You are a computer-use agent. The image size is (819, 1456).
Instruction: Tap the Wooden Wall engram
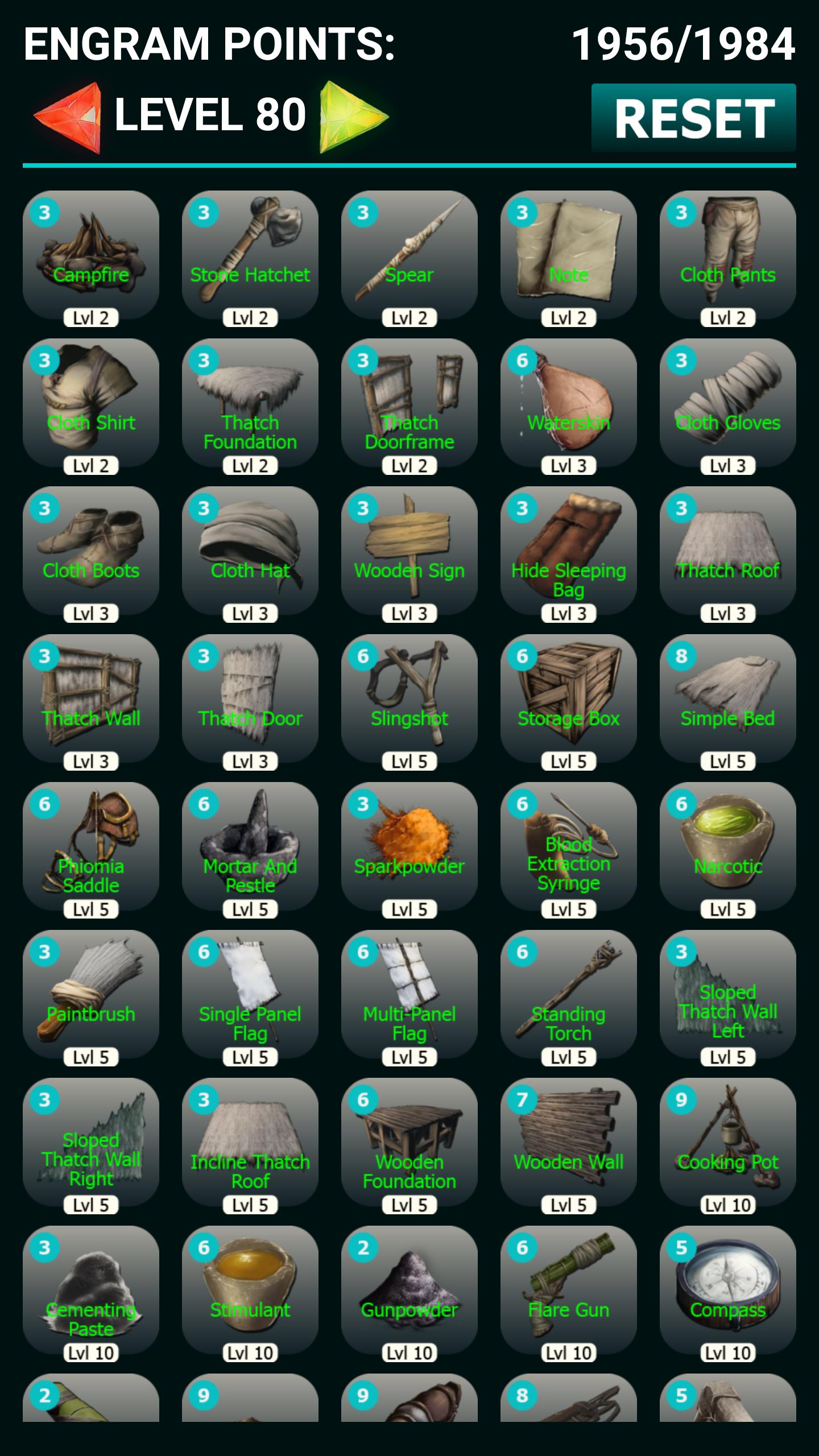(x=569, y=1146)
